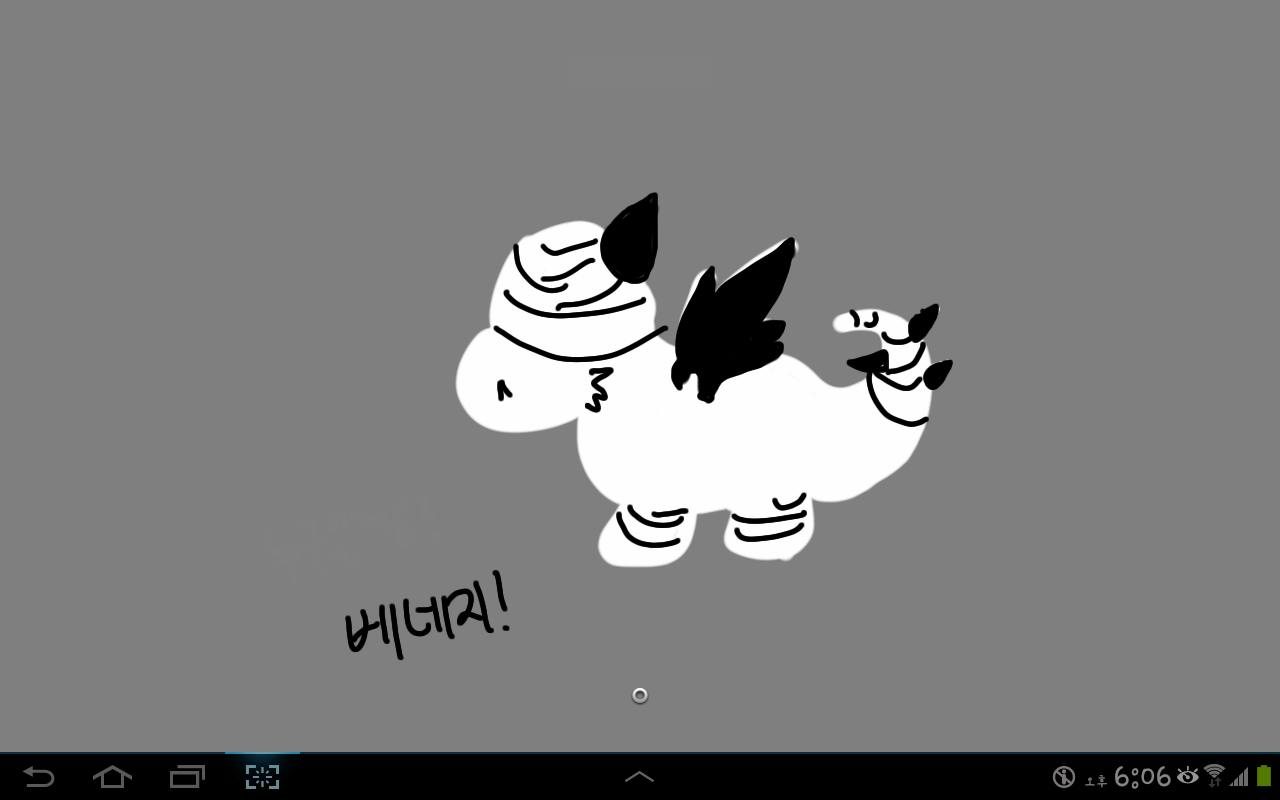Capture a screenshot with the navigation bar button
Viewport: 1280px width, 800px height.
[x=262, y=777]
